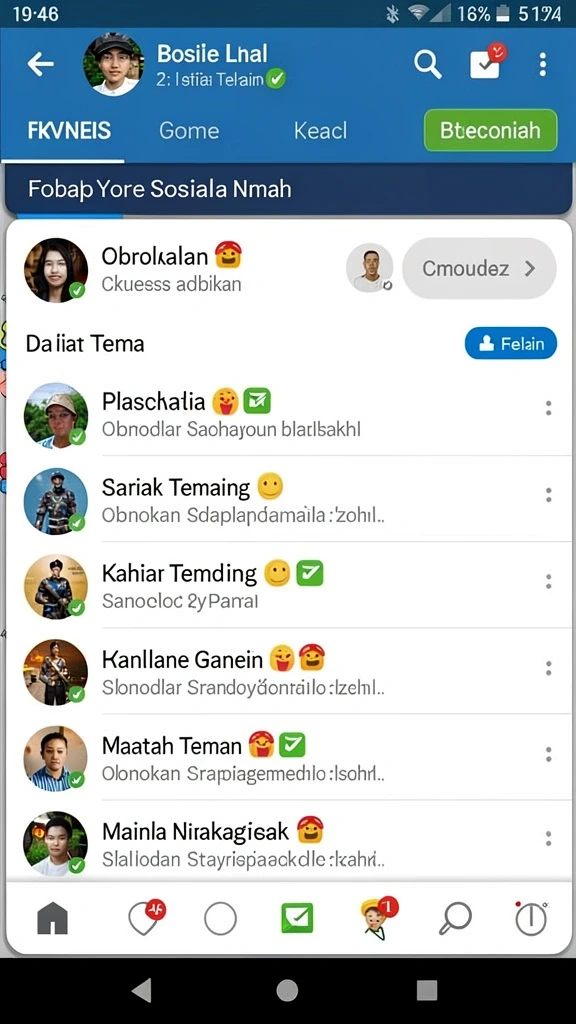576x1024 pixels.
Task: Switch to the Keacl tab
Action: tap(320, 130)
